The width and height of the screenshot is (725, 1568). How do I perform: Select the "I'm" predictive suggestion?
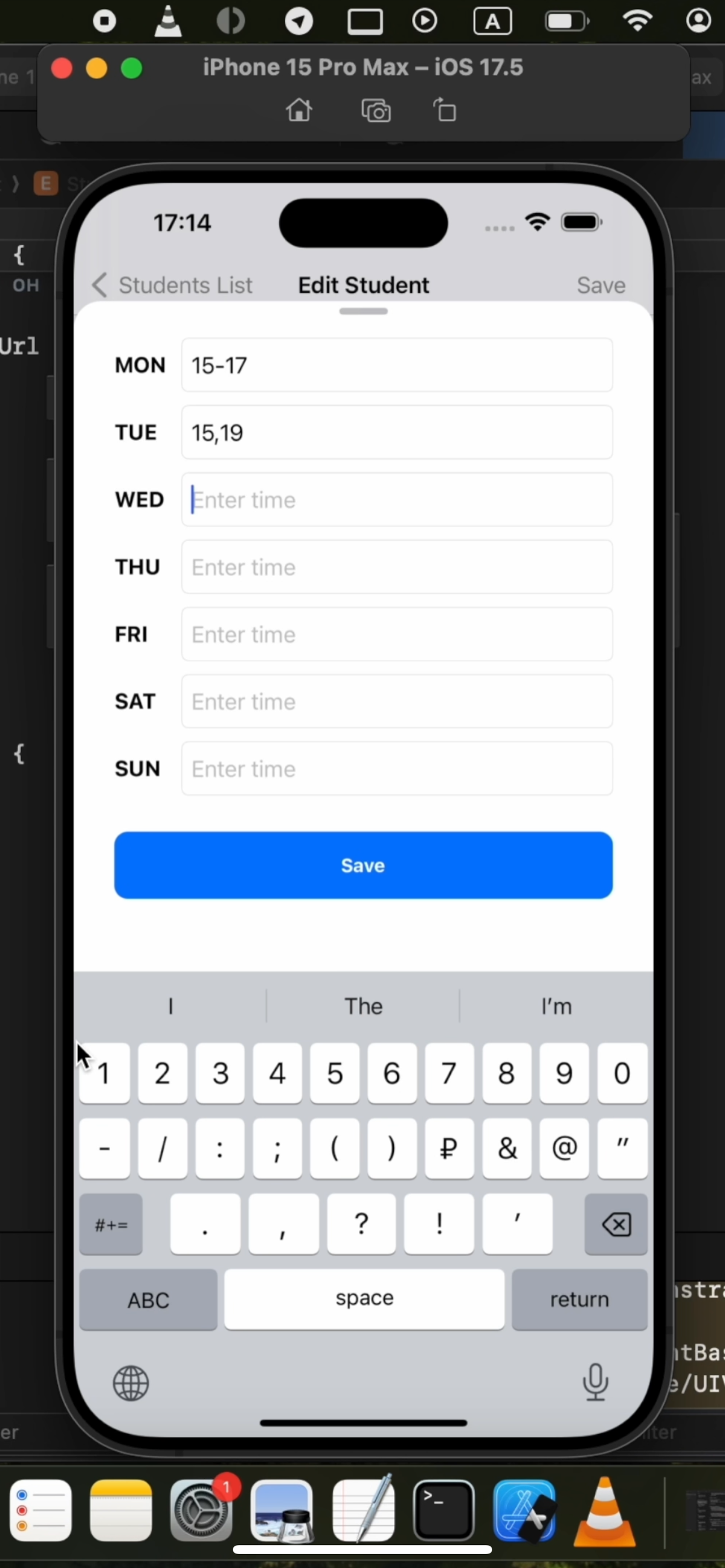(555, 1006)
